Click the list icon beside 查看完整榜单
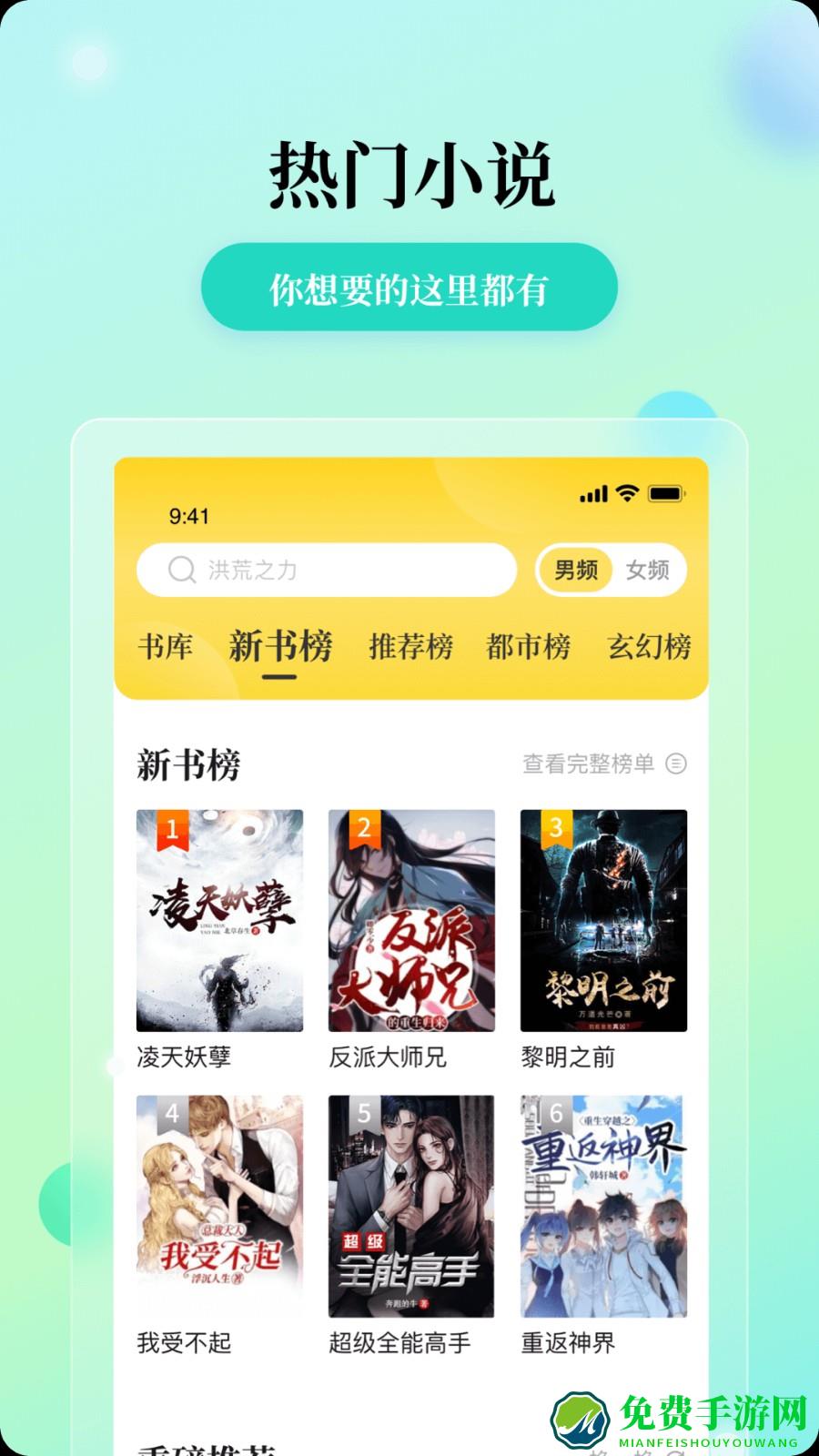This screenshot has width=819, height=1456. 673,763
